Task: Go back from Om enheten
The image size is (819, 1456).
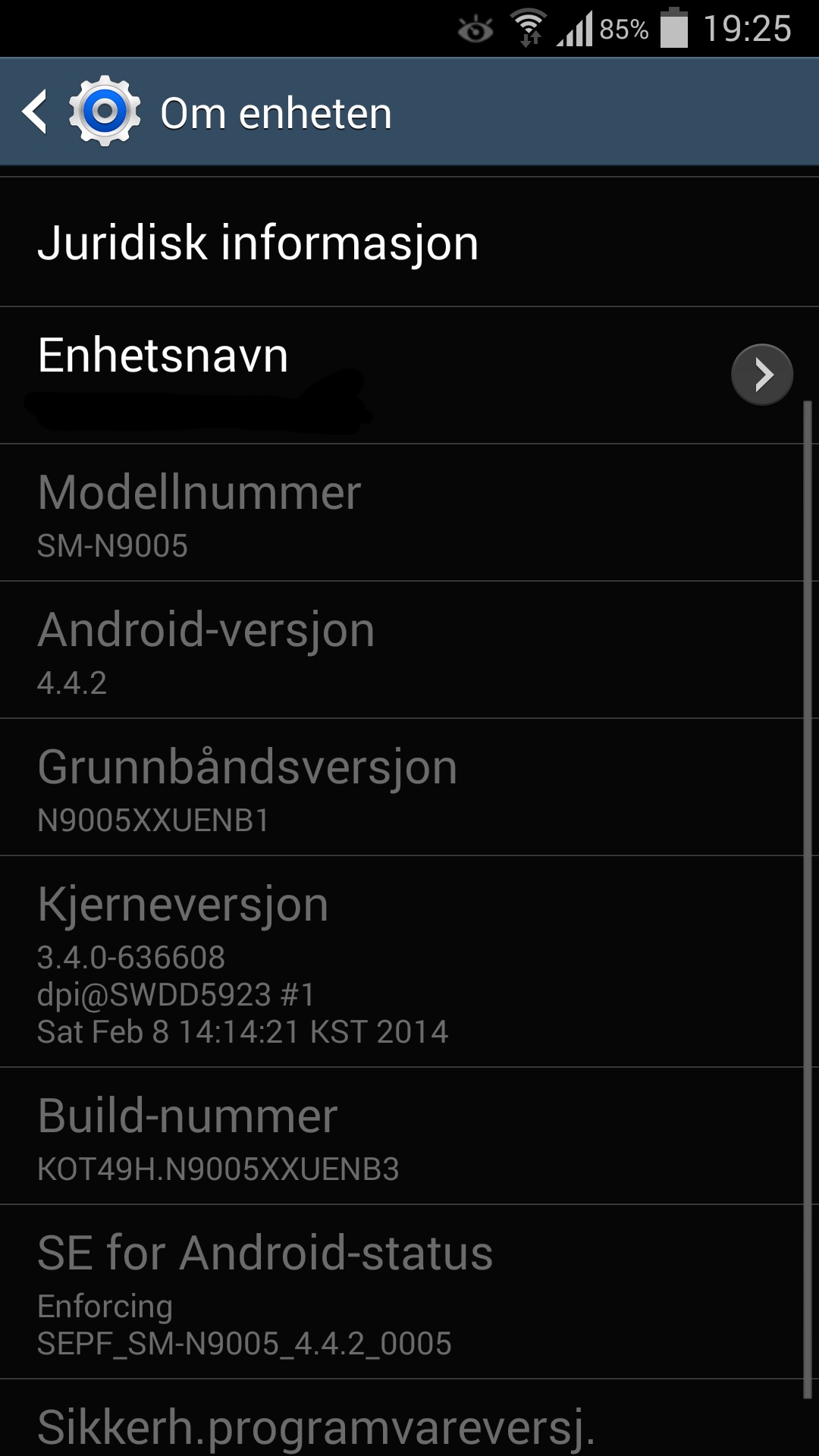Action: point(35,111)
